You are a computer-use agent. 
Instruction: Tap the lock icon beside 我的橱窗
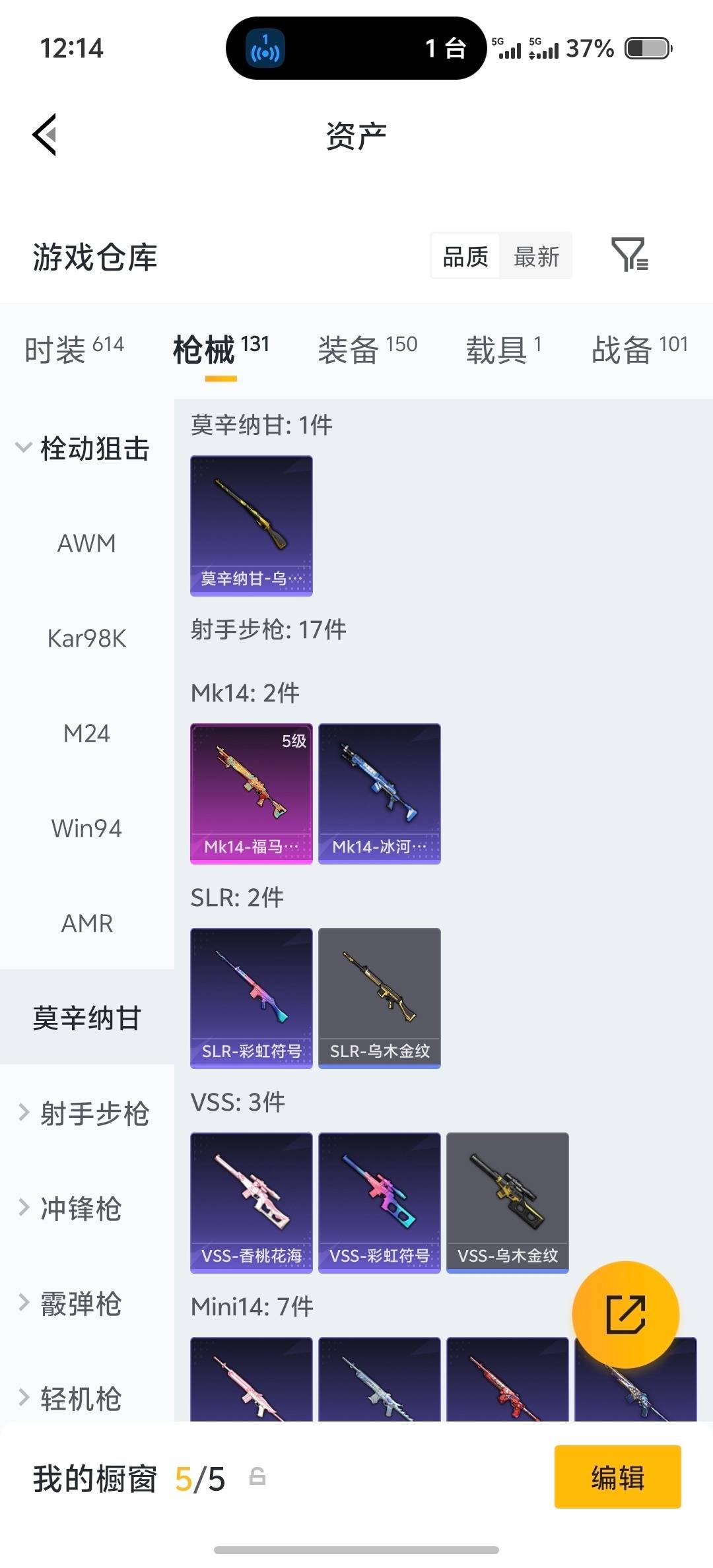coord(257,1478)
